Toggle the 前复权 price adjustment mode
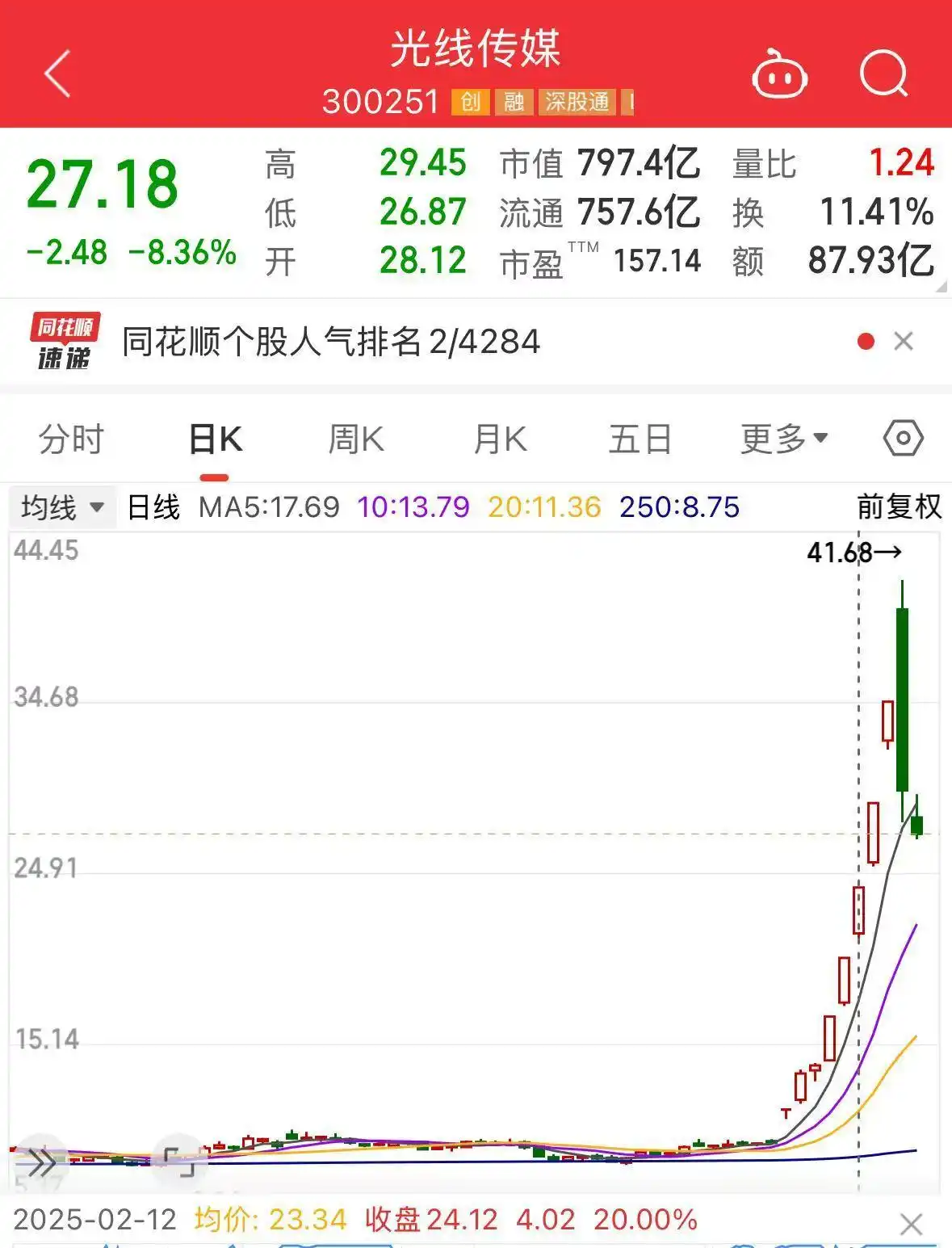The width and height of the screenshot is (952, 1248). click(898, 508)
